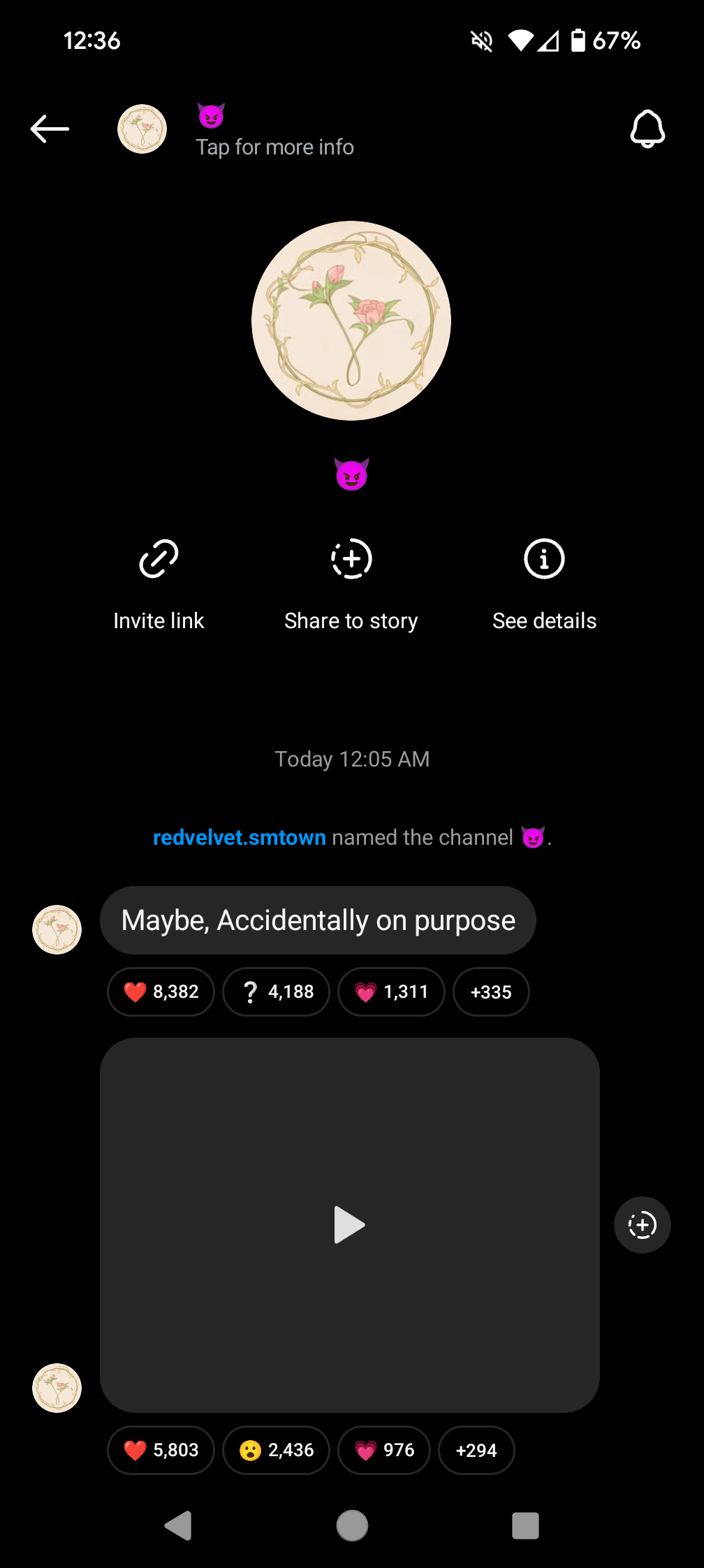704x1568 pixels.
Task: Tap the pink heart reaction 1,311
Action: [391, 992]
